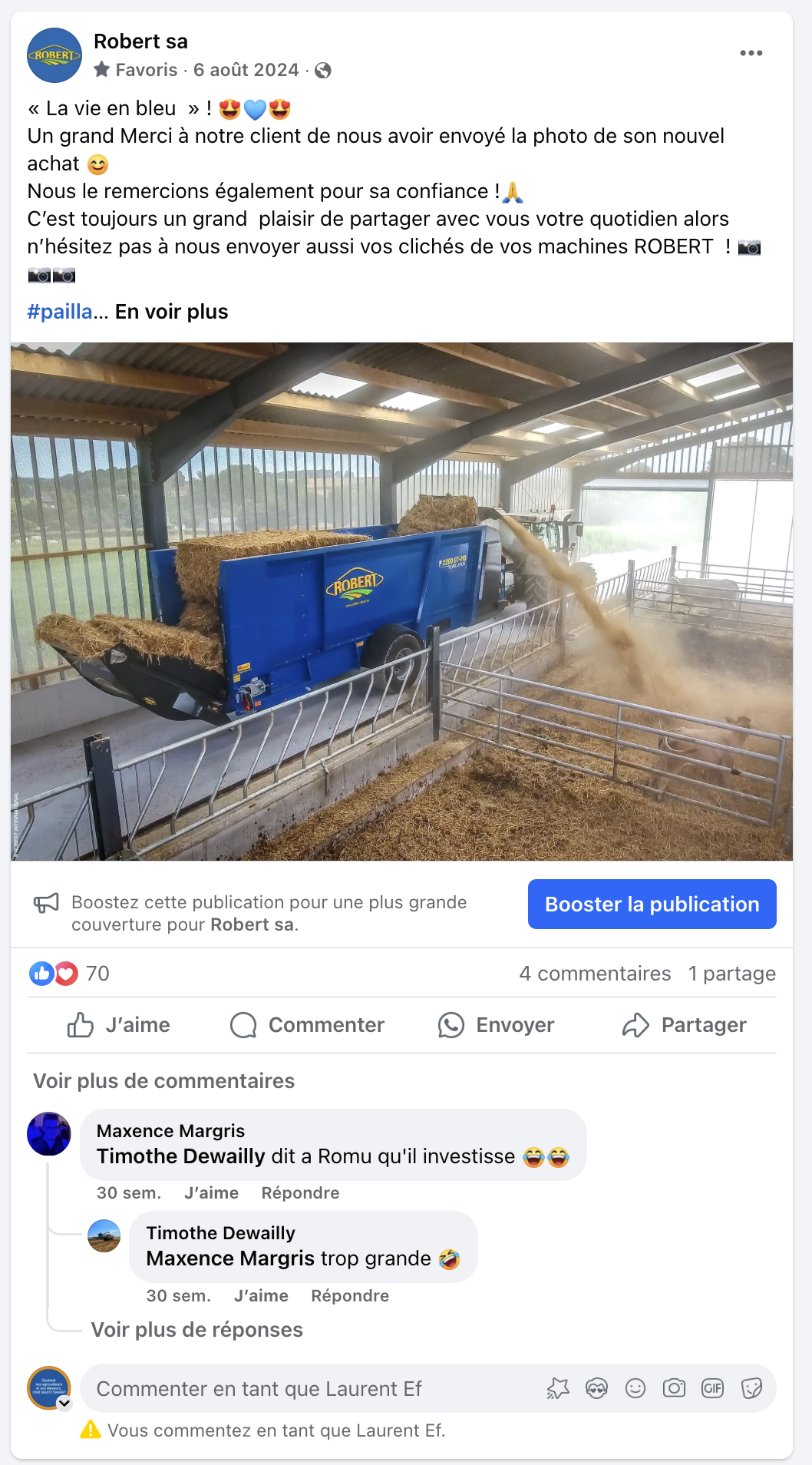
Task: Attach a photo with the camera icon
Action: pos(674,1388)
